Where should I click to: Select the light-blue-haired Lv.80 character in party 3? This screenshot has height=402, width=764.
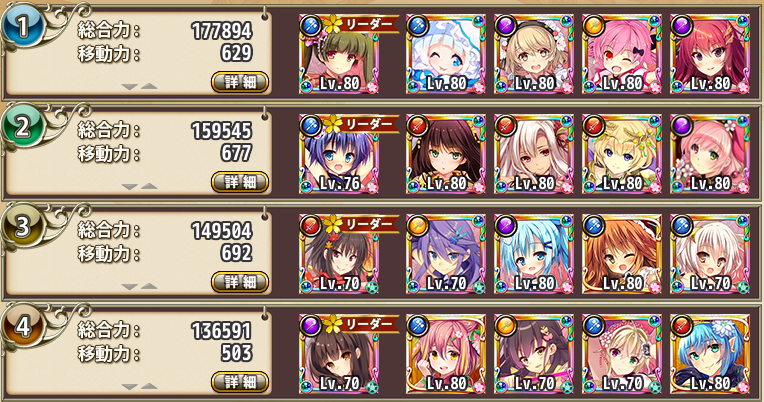[x=528, y=253]
